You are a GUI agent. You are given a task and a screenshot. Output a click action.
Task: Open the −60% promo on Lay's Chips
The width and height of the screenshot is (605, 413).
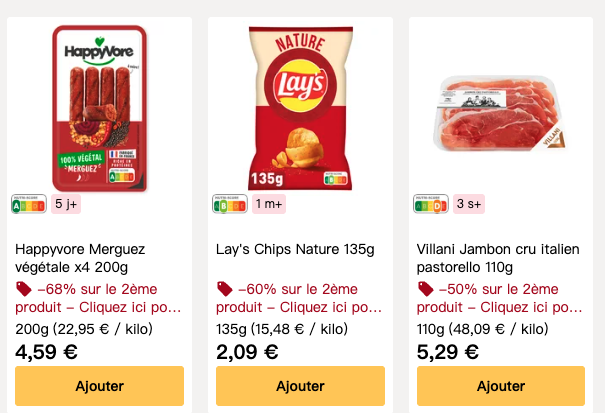(x=300, y=298)
